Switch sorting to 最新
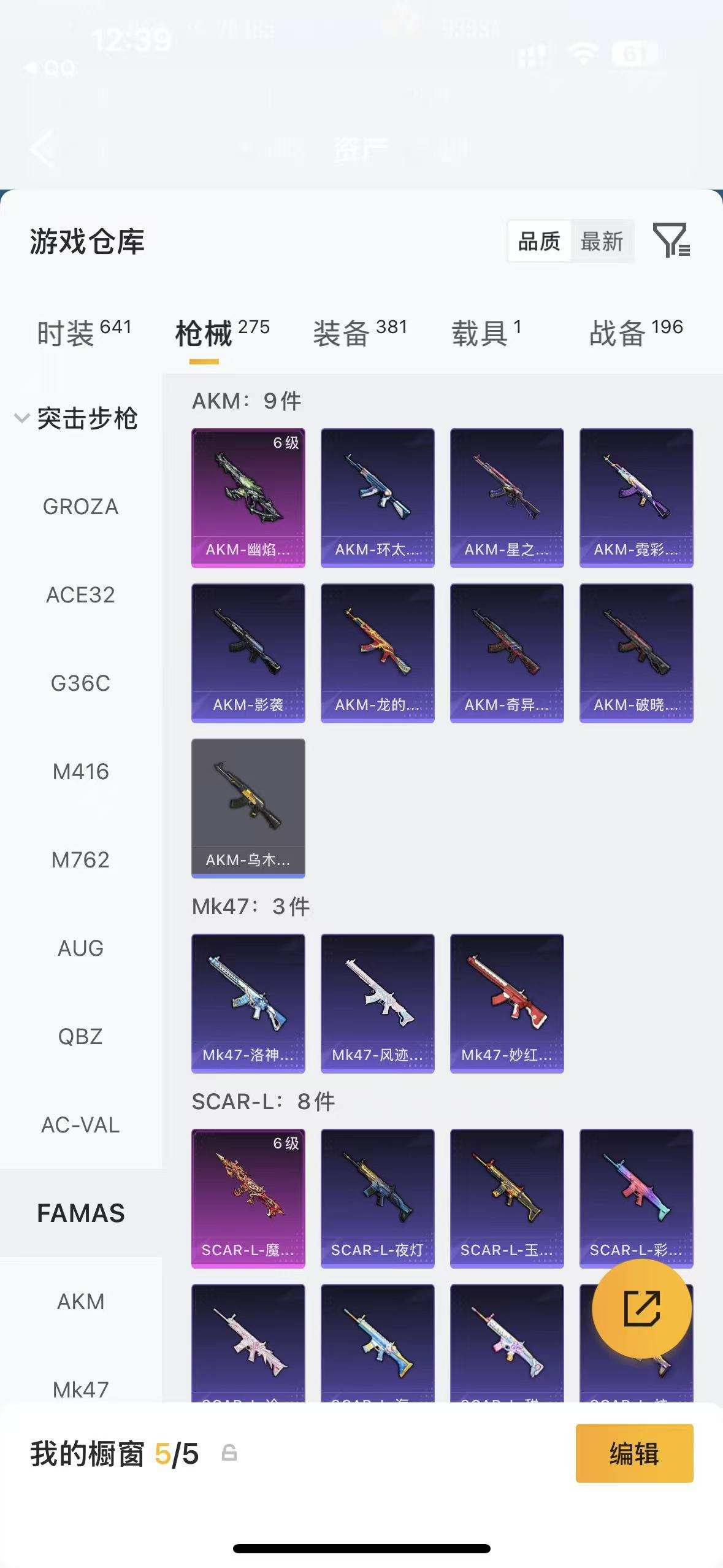Screen dimensions: 723x1568 point(602,242)
